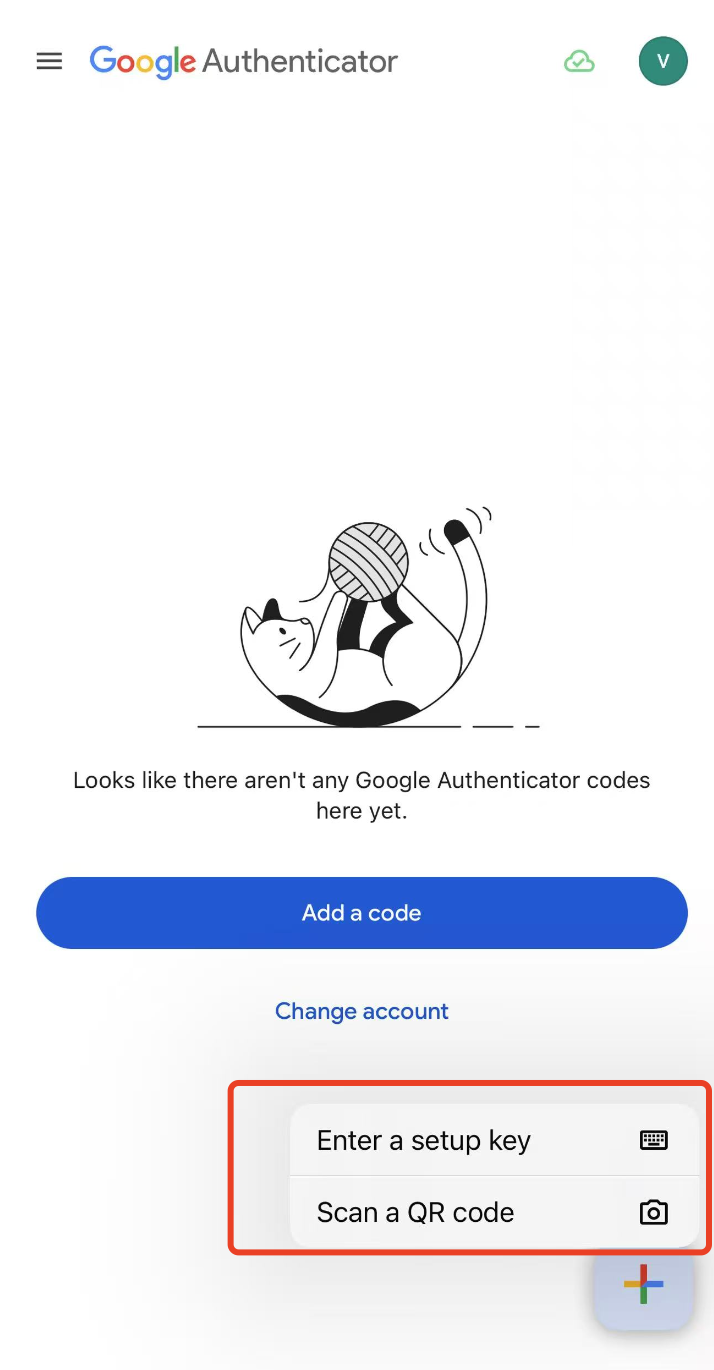
Task: Choose Scan a QR code
Action: click(492, 1212)
